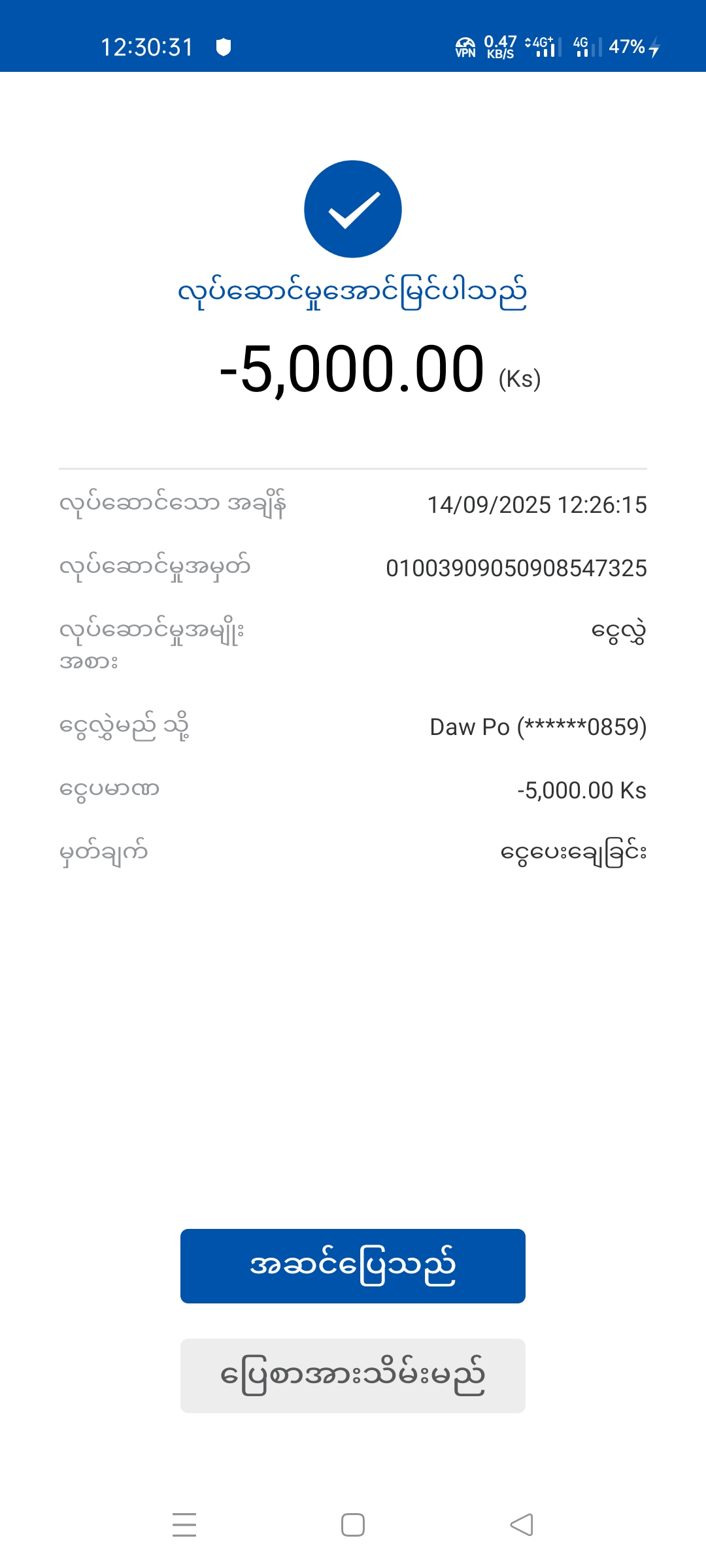Go back using the system back button

click(x=522, y=1525)
